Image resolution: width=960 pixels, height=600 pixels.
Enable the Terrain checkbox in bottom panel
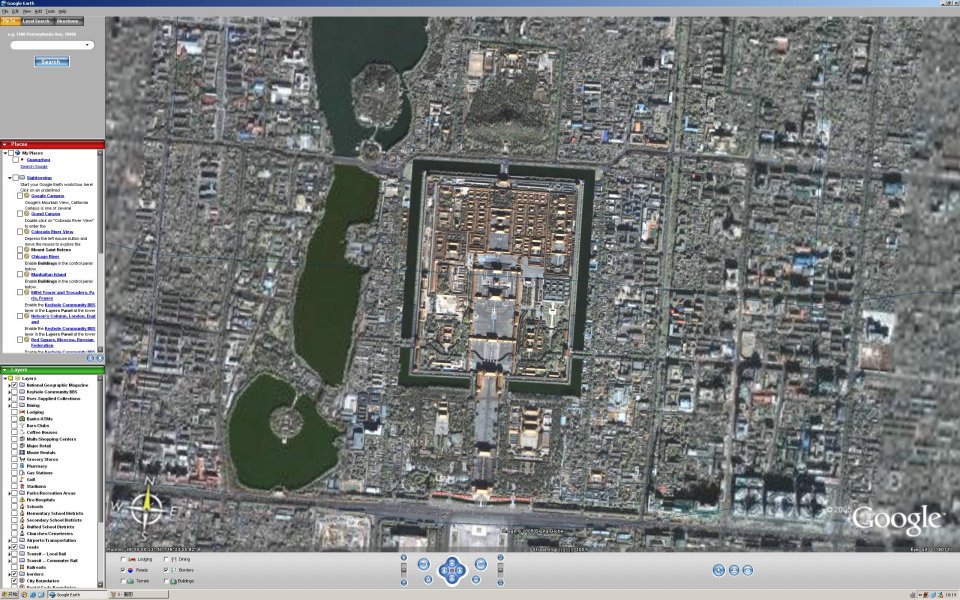tap(124, 580)
